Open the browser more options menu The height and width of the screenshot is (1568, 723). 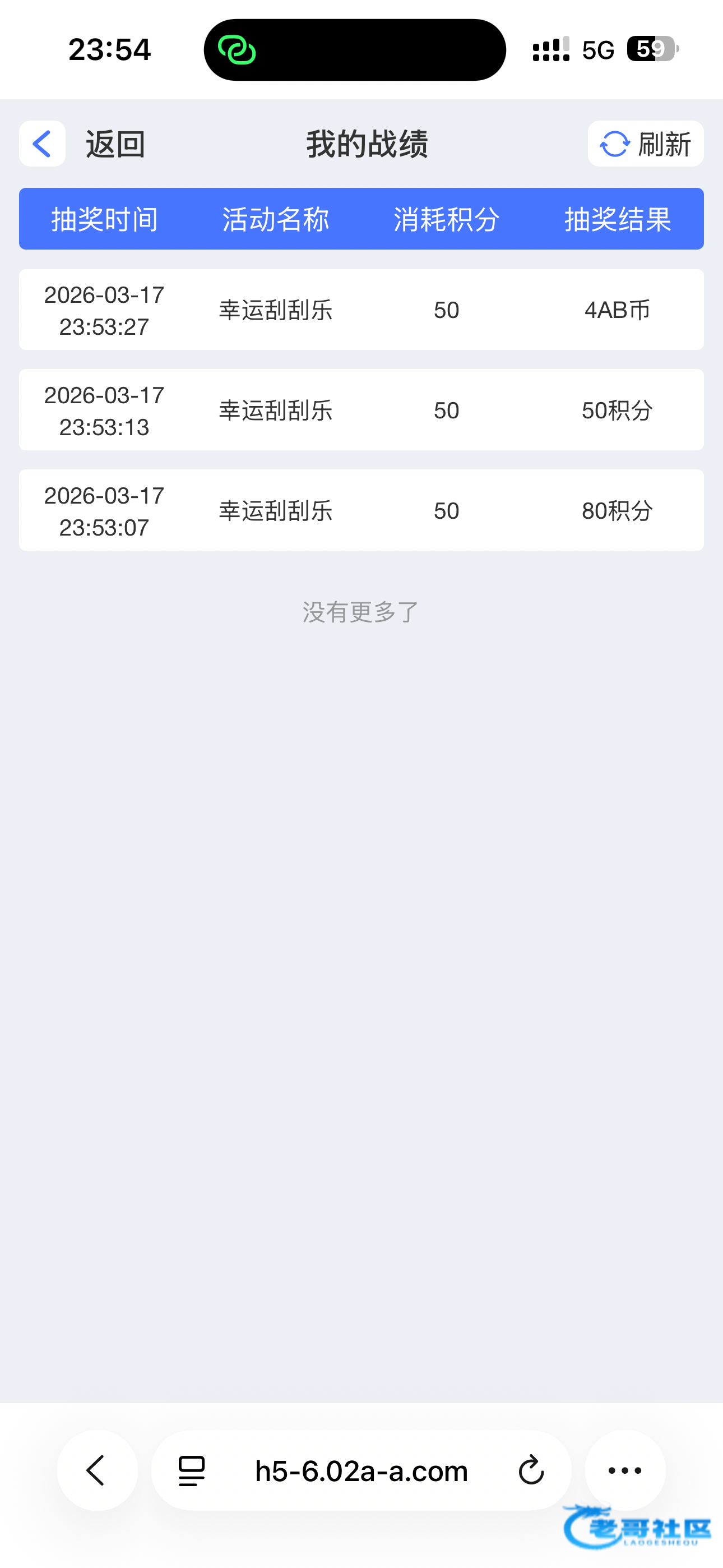(625, 1470)
